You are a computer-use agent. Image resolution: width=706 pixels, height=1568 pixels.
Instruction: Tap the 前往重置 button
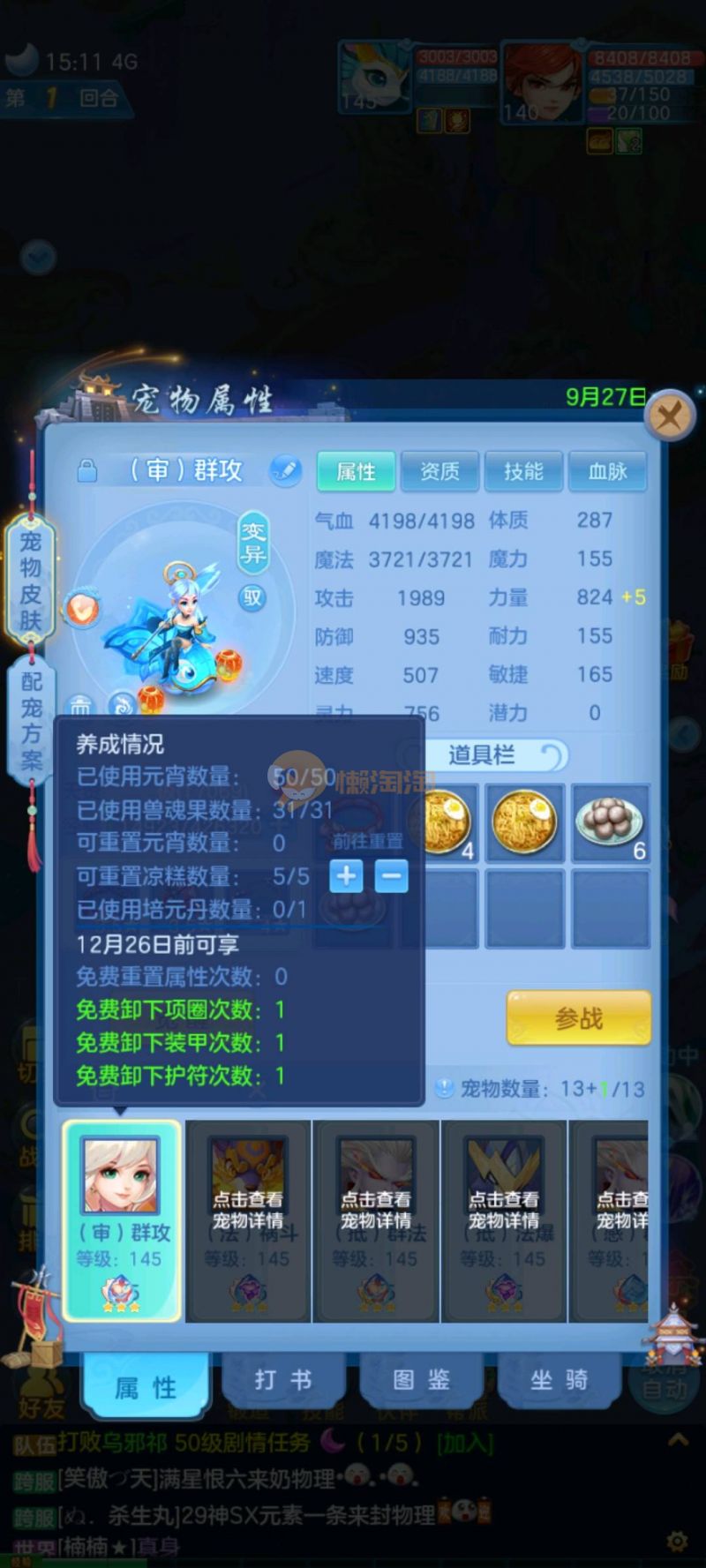367,841
